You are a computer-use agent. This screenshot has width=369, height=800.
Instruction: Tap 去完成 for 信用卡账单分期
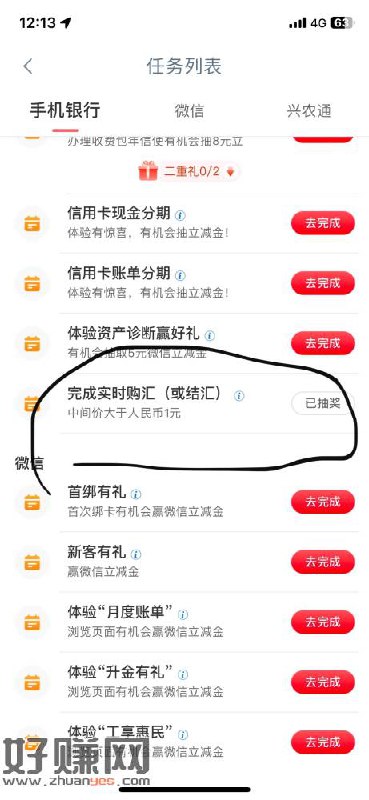point(323,283)
